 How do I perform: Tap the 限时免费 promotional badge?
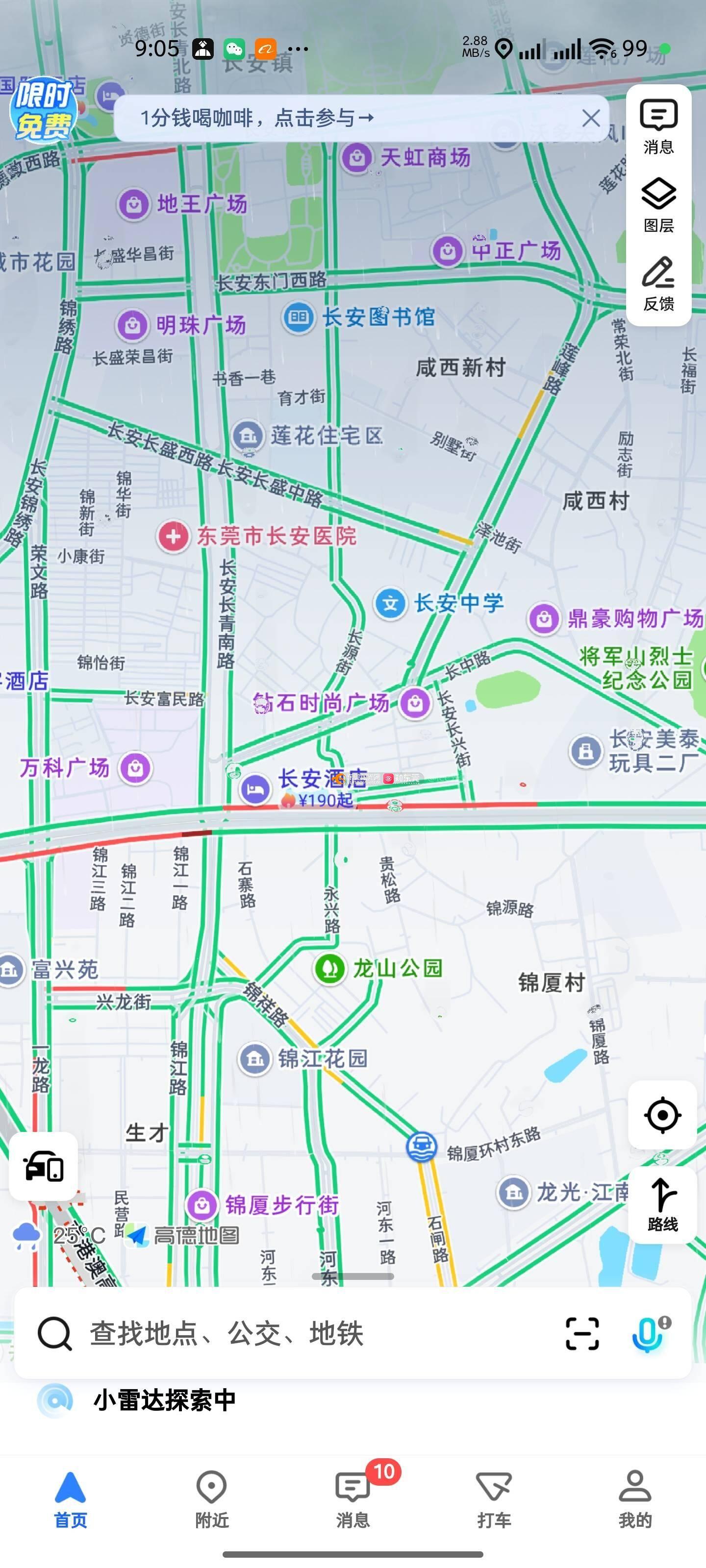(43, 110)
